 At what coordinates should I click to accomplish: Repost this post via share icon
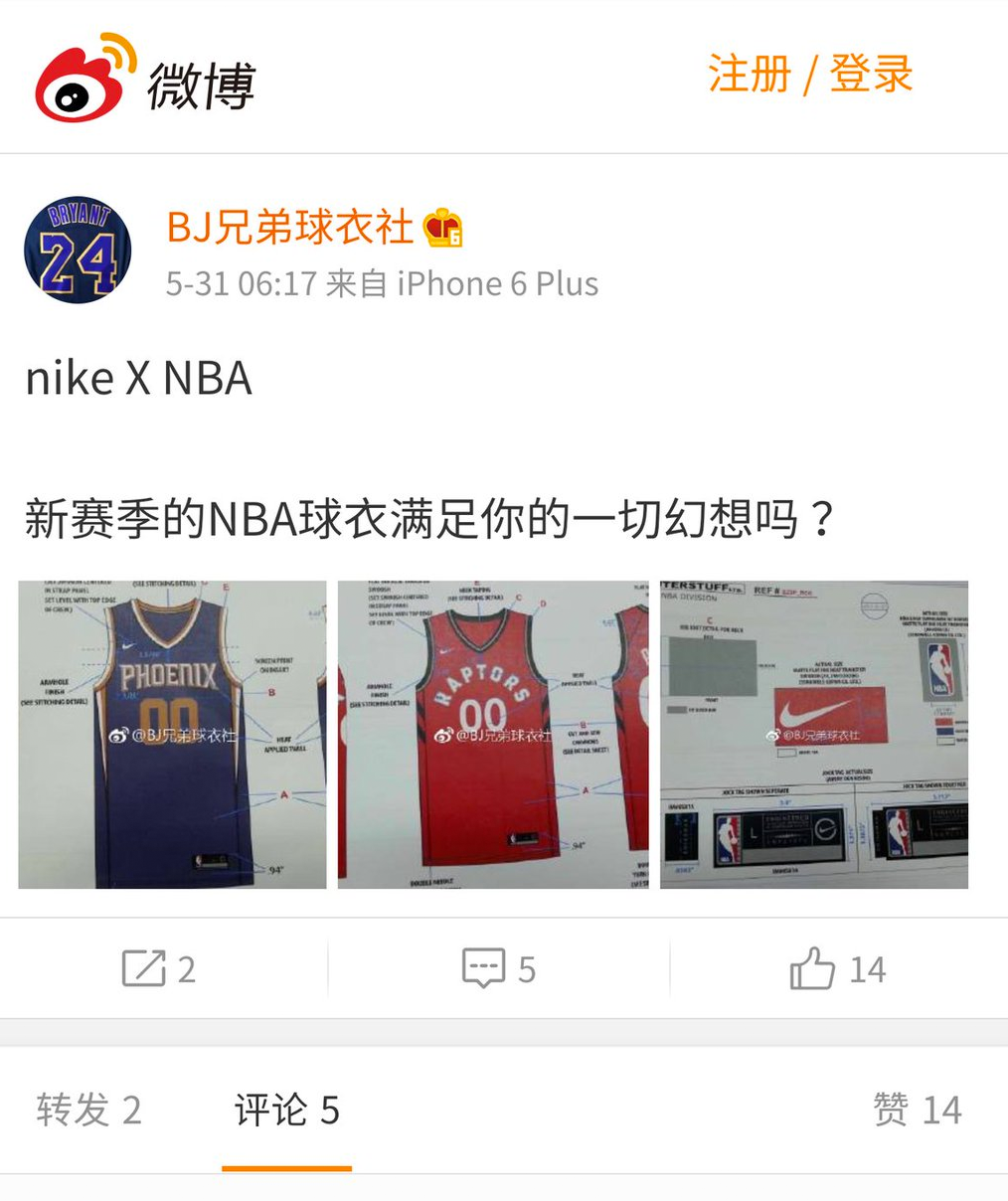pos(159,968)
